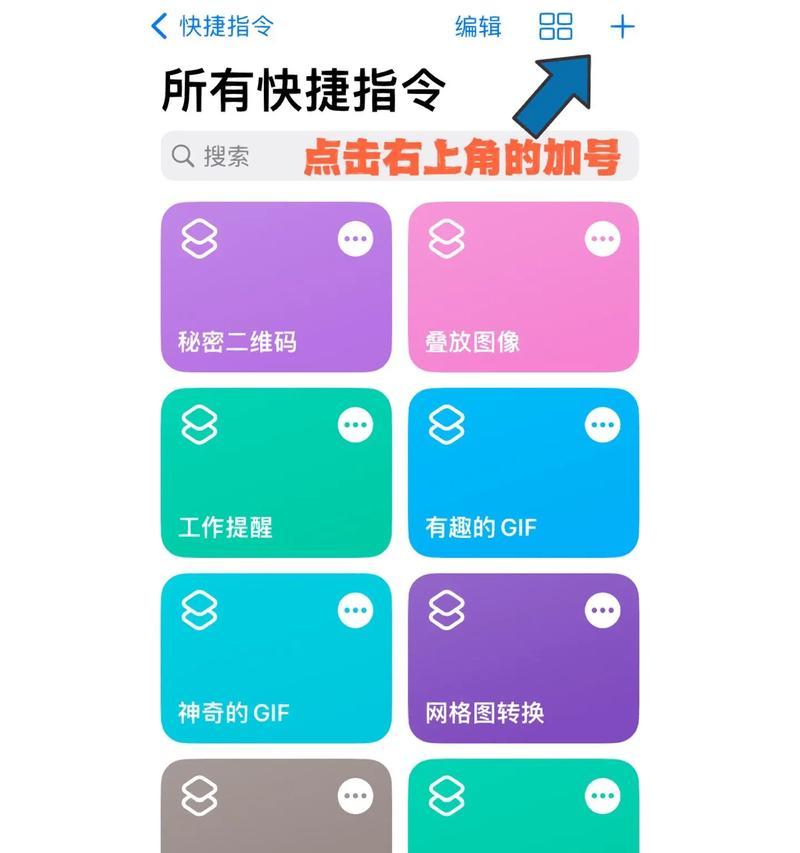
Task: Open more options on 有趣的 GIF card
Action: tap(602, 424)
